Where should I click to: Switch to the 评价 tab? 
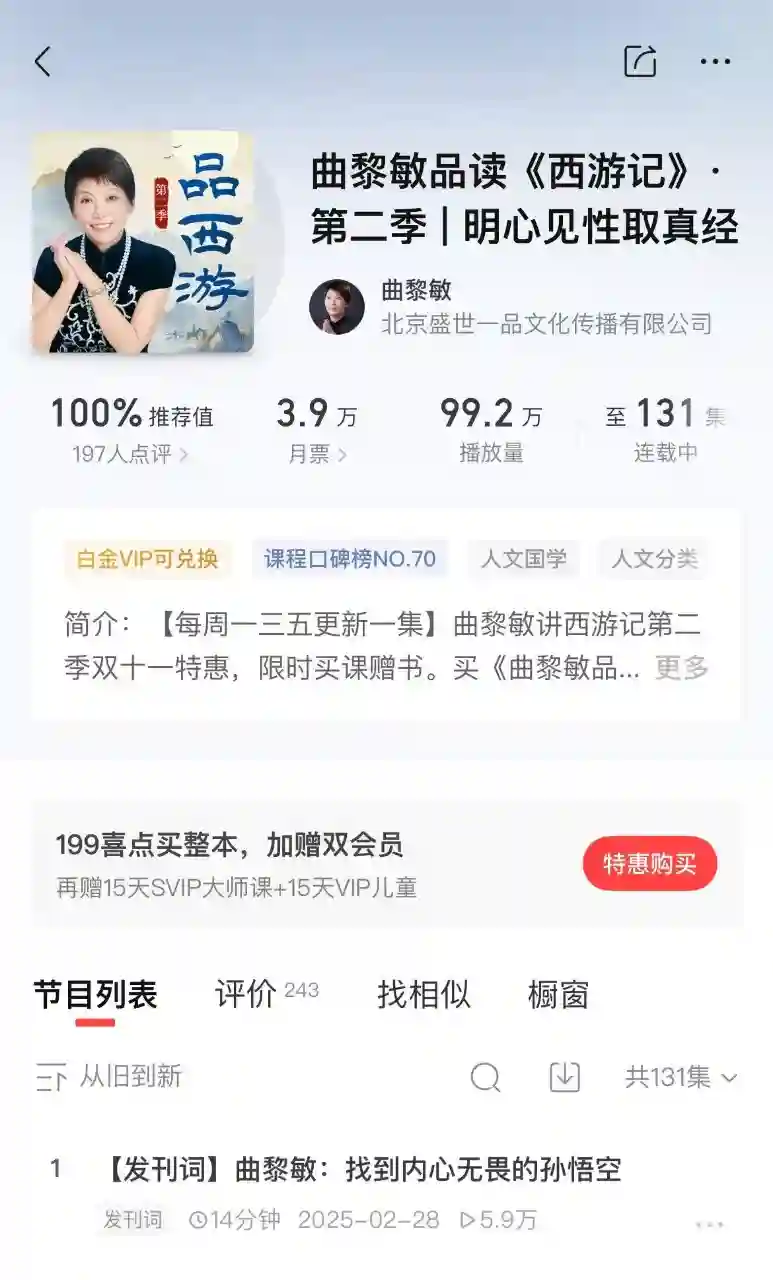(x=246, y=994)
